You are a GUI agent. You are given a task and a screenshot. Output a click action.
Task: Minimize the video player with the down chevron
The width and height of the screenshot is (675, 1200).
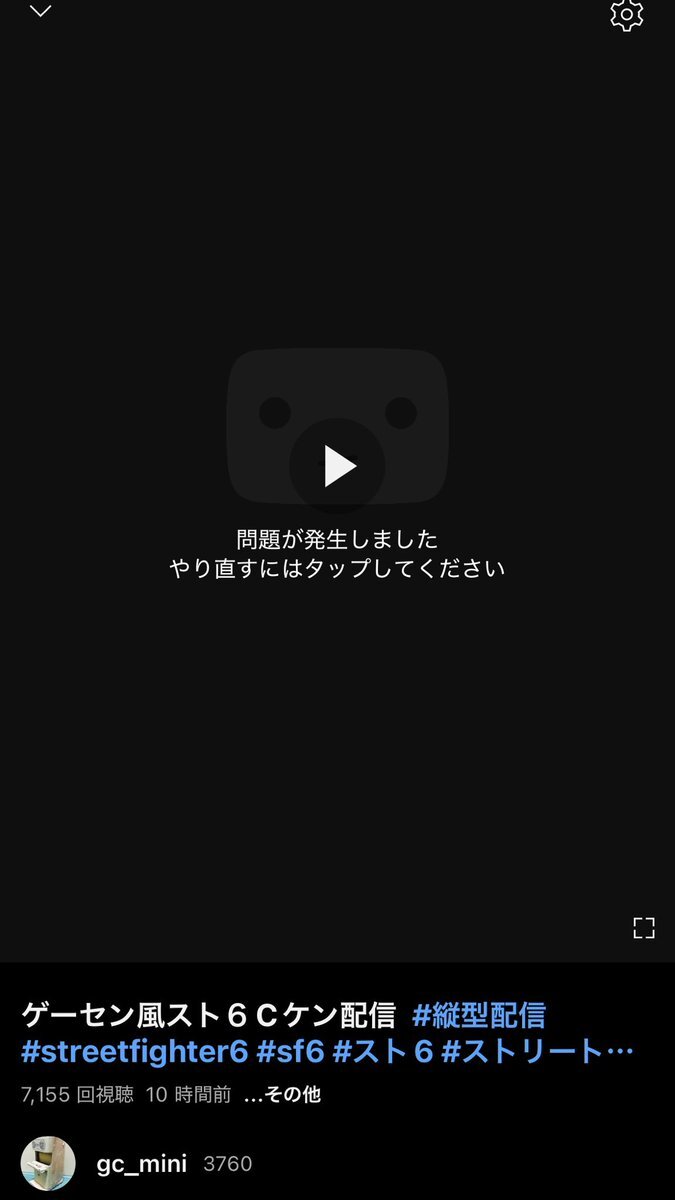pos(40,12)
